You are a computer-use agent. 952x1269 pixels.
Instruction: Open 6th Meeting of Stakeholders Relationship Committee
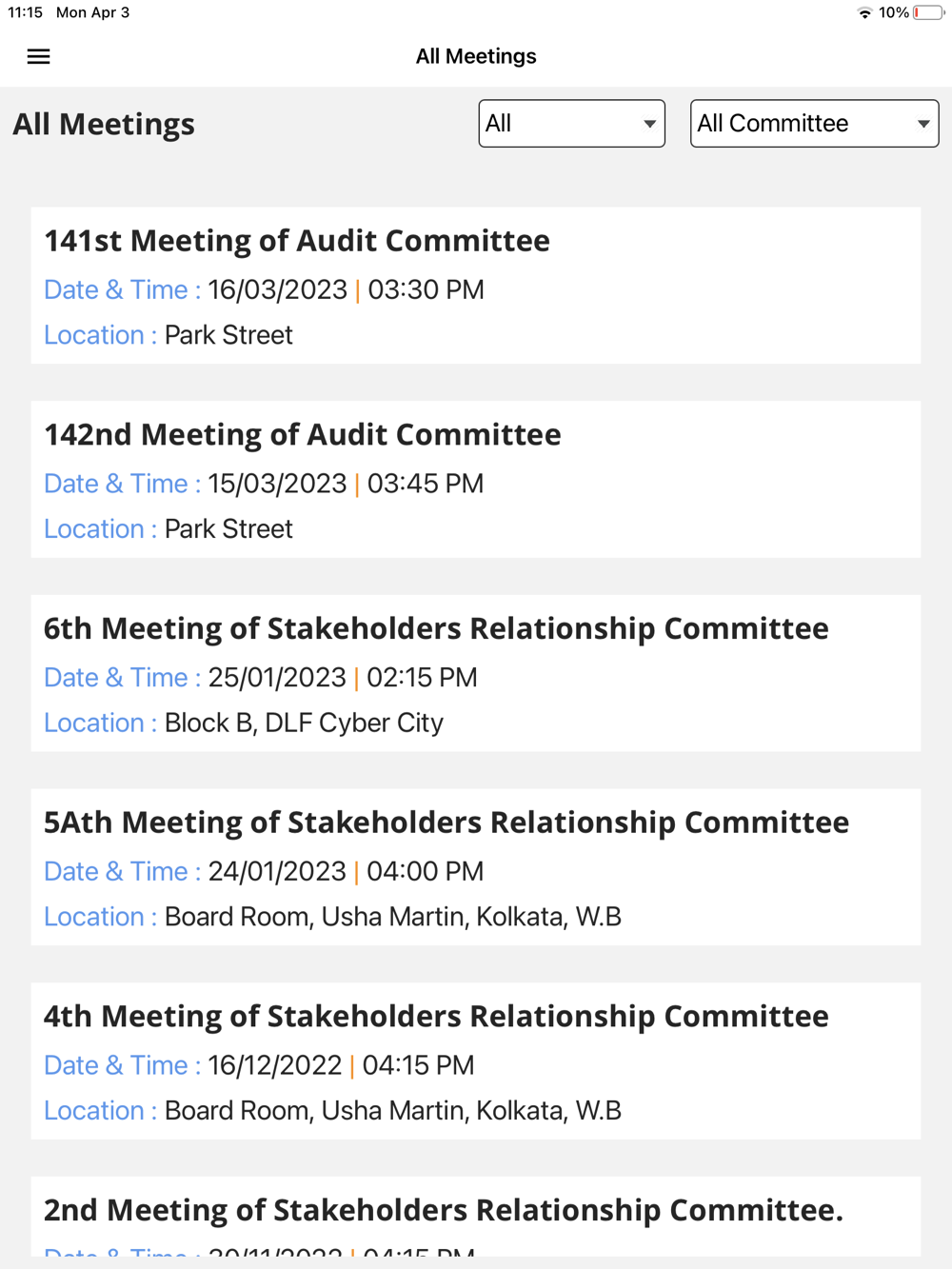475,673
